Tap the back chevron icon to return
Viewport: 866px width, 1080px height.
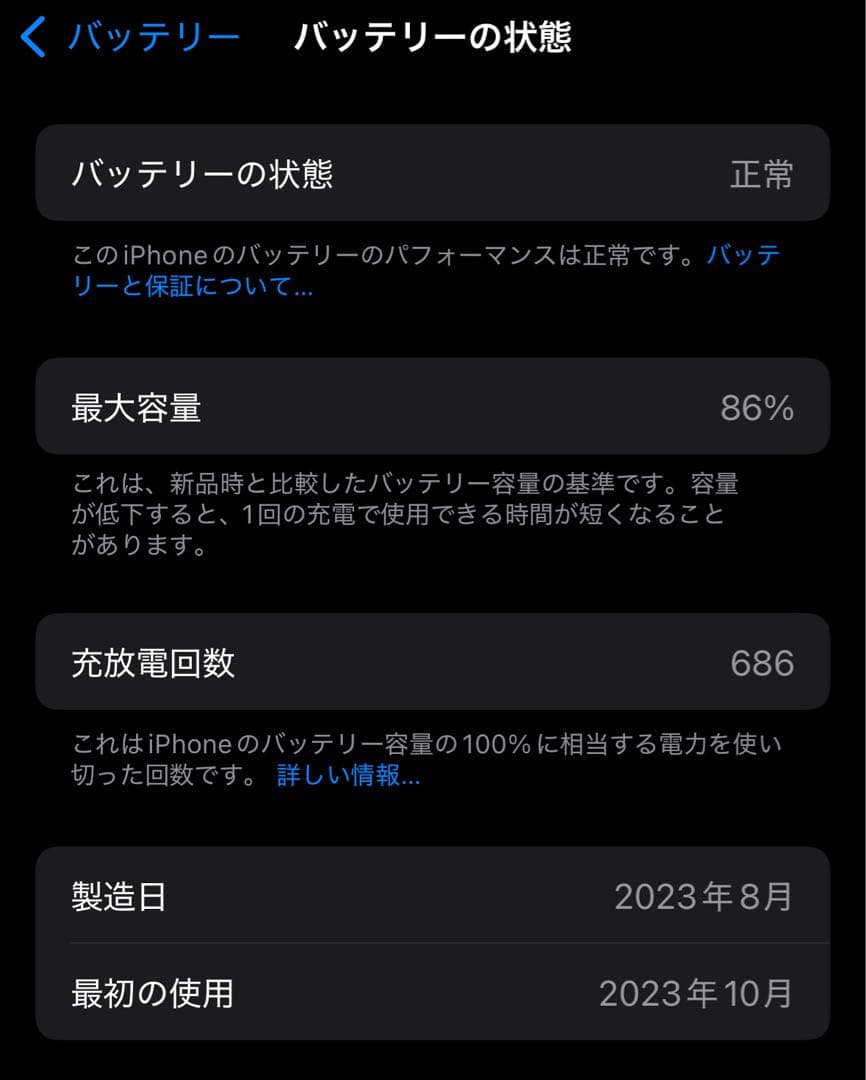point(30,36)
